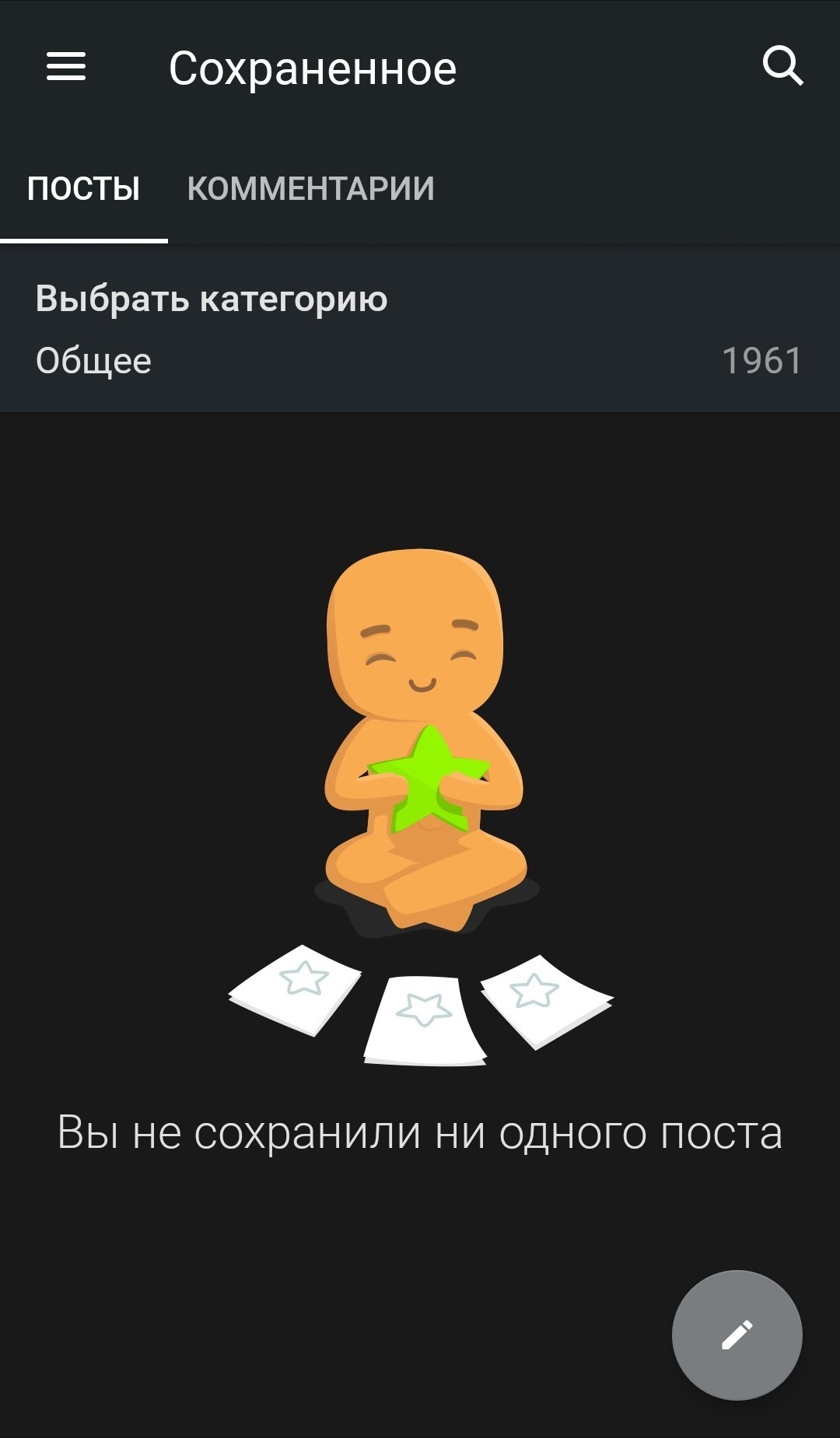Create a new post with pencil button
The height and width of the screenshot is (1438, 840).
[x=737, y=1335]
